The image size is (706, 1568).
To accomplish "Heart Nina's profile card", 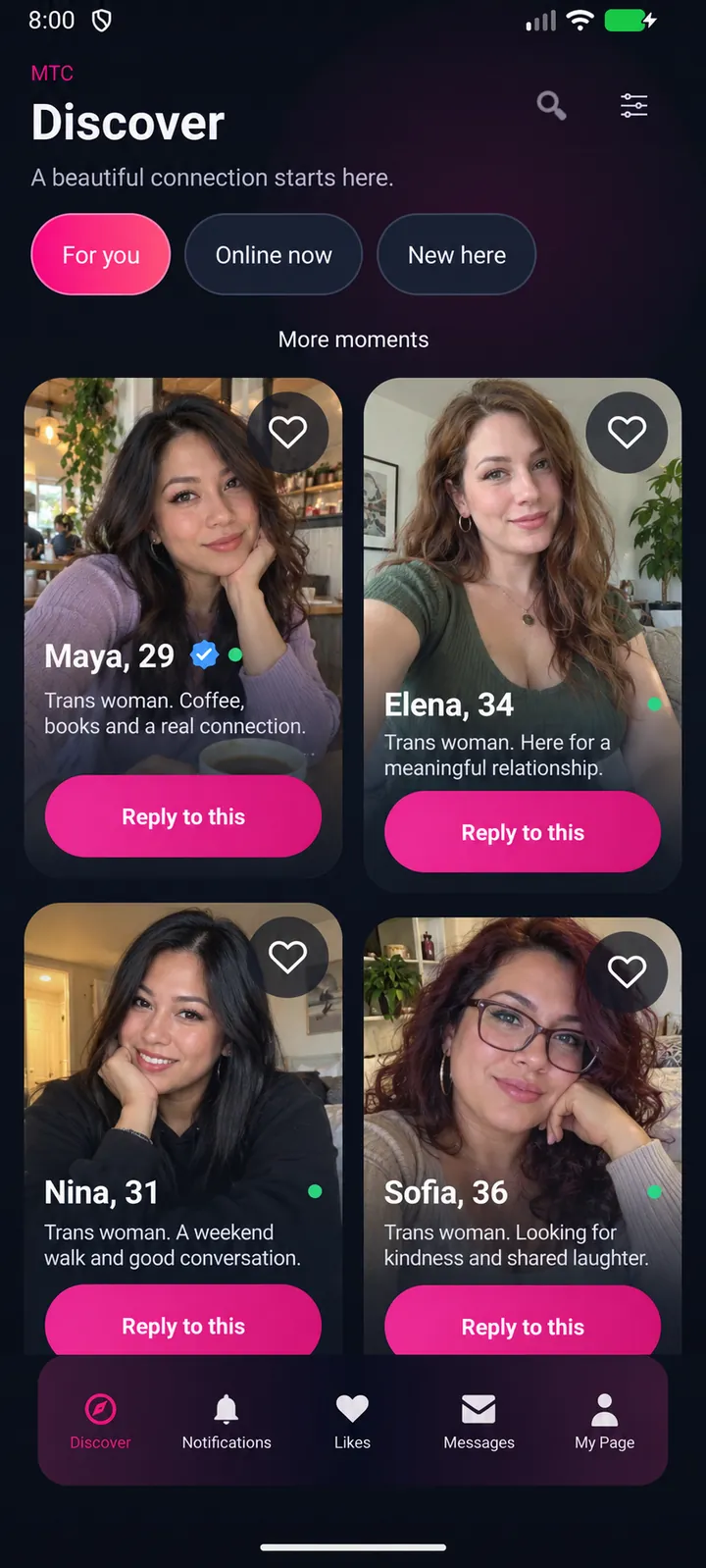I will [287, 957].
